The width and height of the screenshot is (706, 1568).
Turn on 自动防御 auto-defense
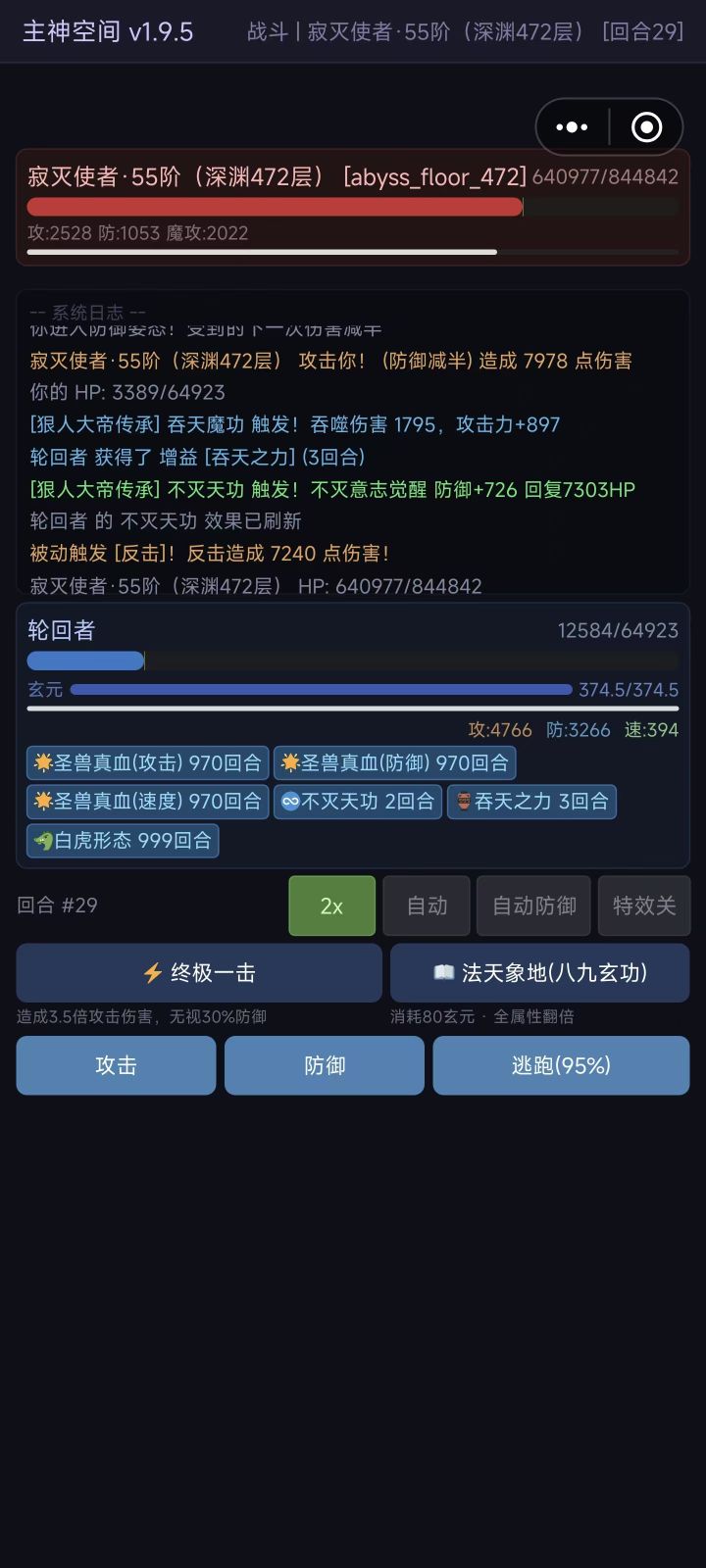tap(533, 906)
